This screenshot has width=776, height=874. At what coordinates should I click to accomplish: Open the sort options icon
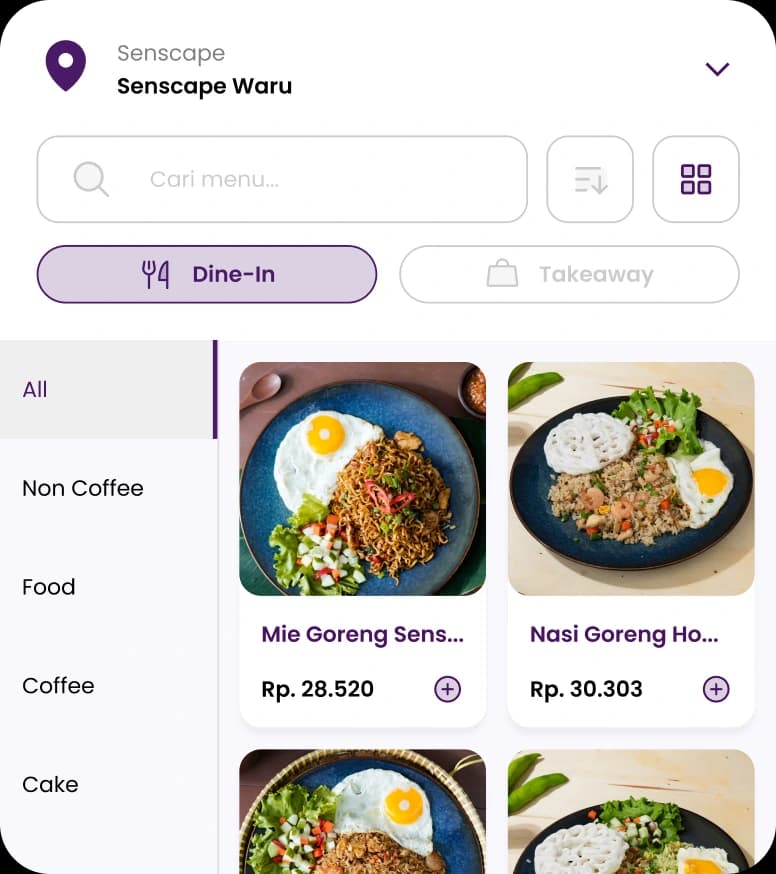coord(589,179)
